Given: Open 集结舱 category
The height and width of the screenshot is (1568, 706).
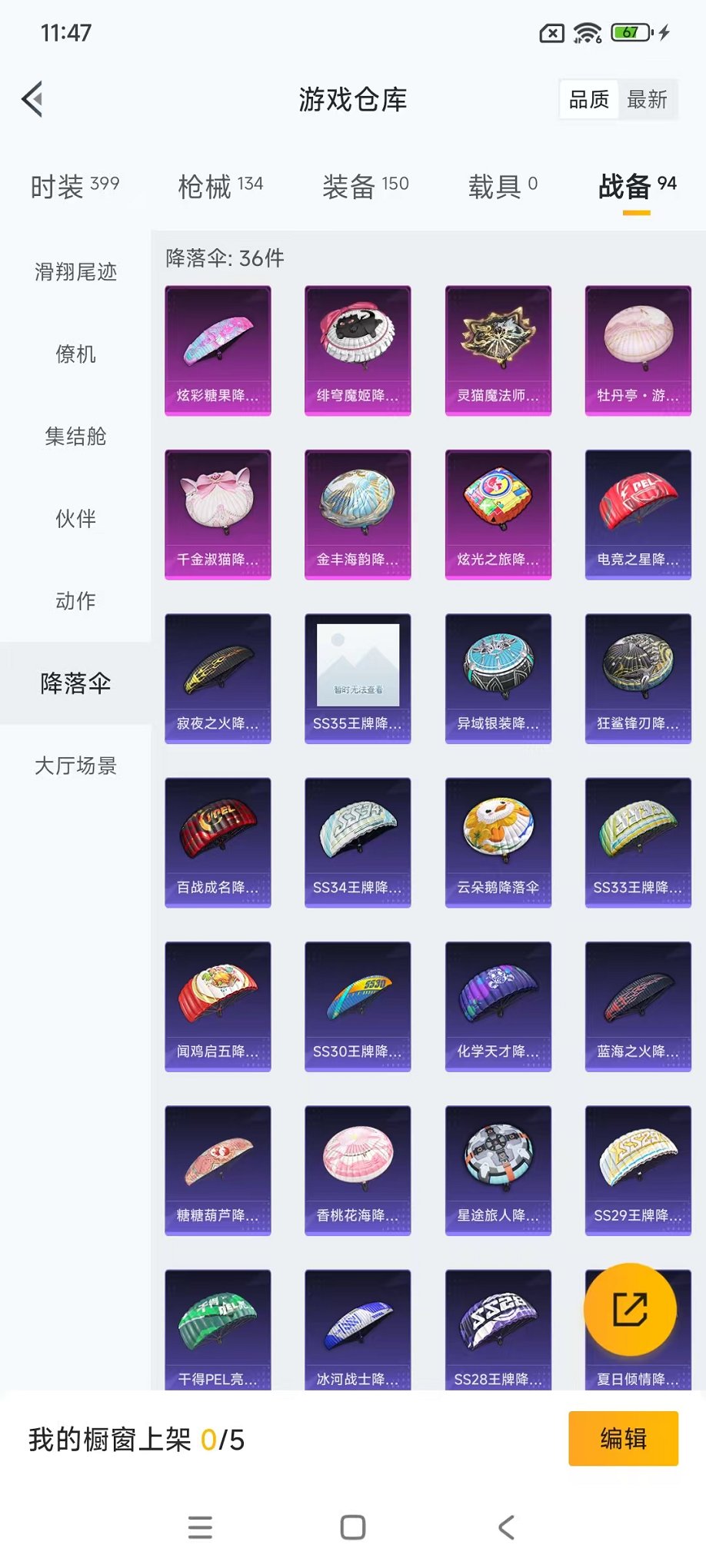Looking at the screenshot, I should coord(75,437).
